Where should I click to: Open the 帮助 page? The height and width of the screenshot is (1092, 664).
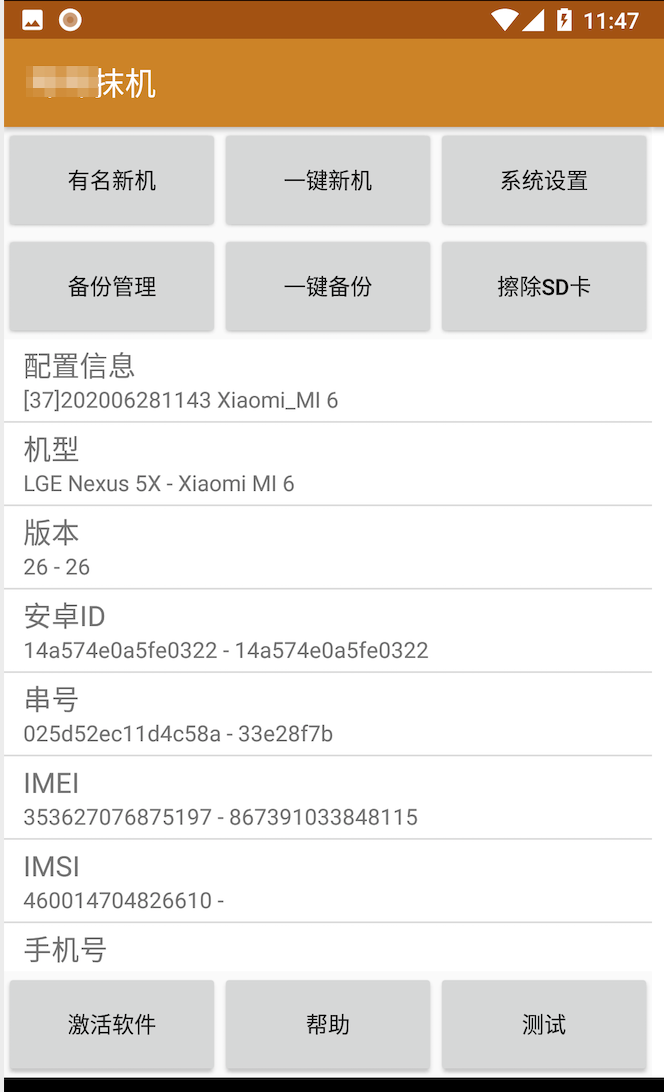328,1024
